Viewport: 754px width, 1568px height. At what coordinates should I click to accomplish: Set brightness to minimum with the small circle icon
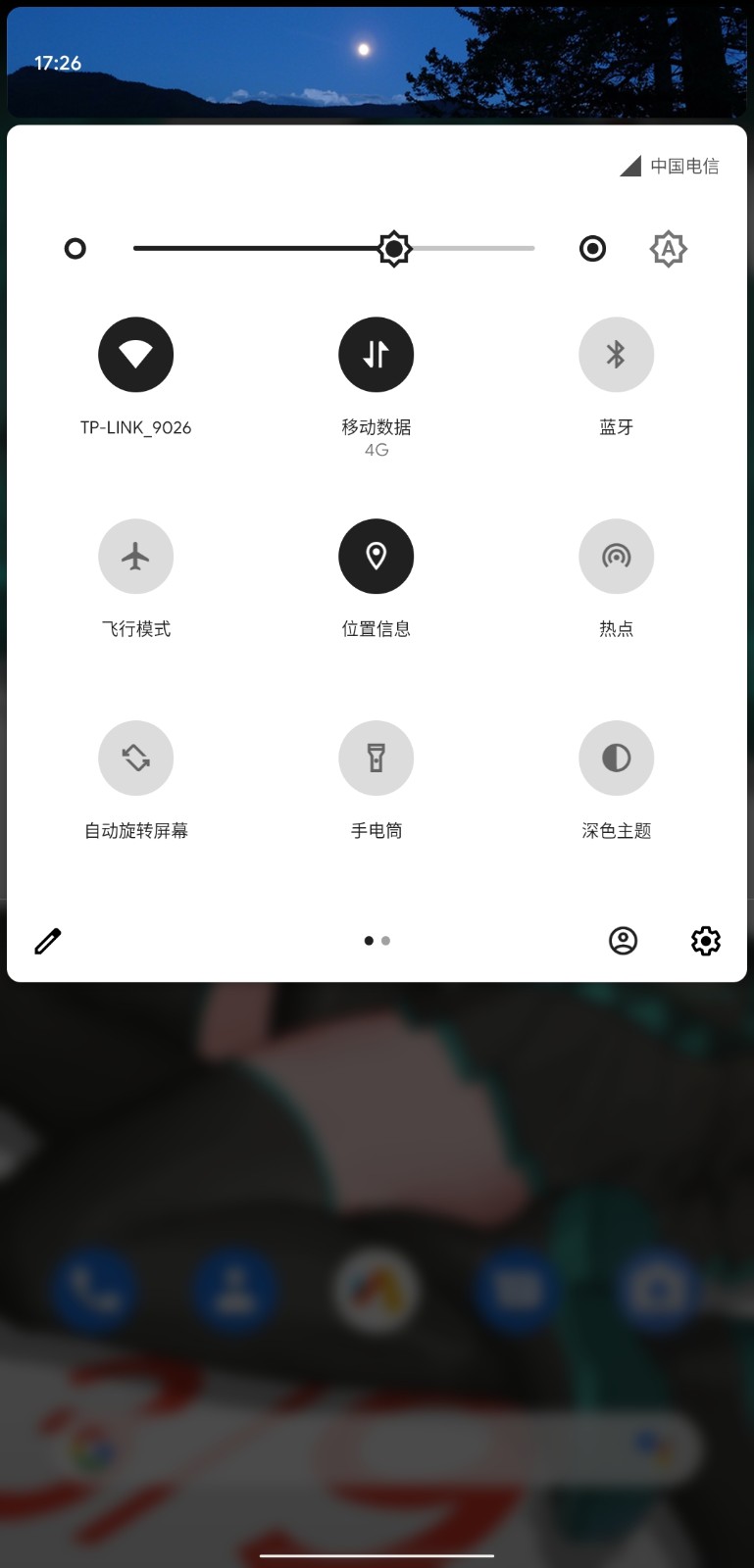pos(75,249)
